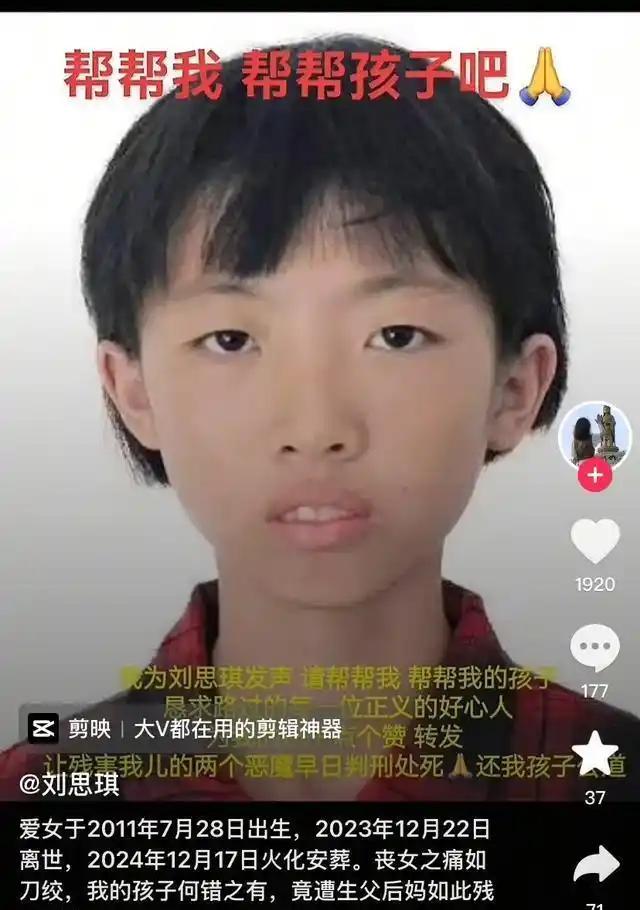
Task: Like this video with the heart icon
Action: (x=595, y=540)
